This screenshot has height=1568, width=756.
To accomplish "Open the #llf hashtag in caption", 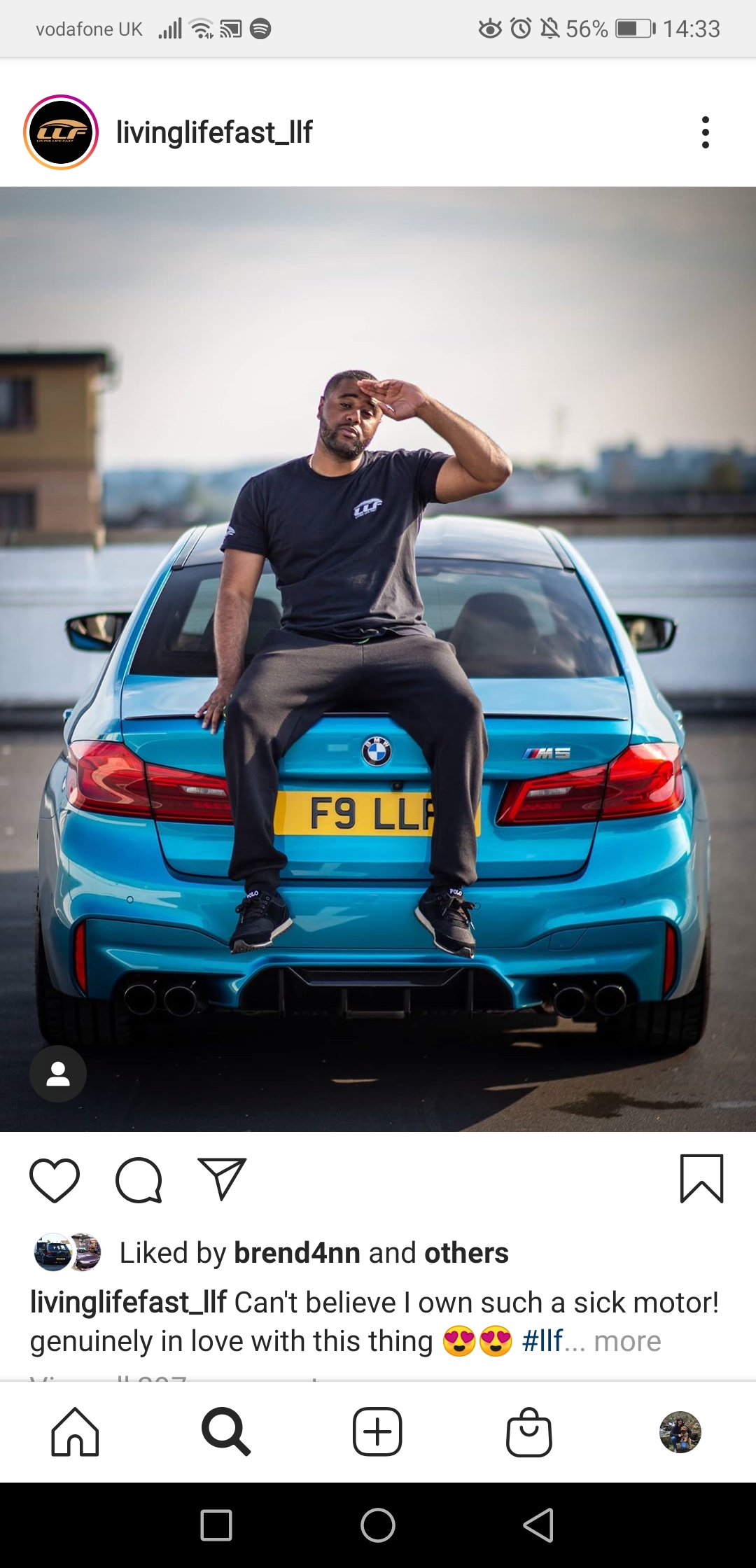I will coord(542,1341).
